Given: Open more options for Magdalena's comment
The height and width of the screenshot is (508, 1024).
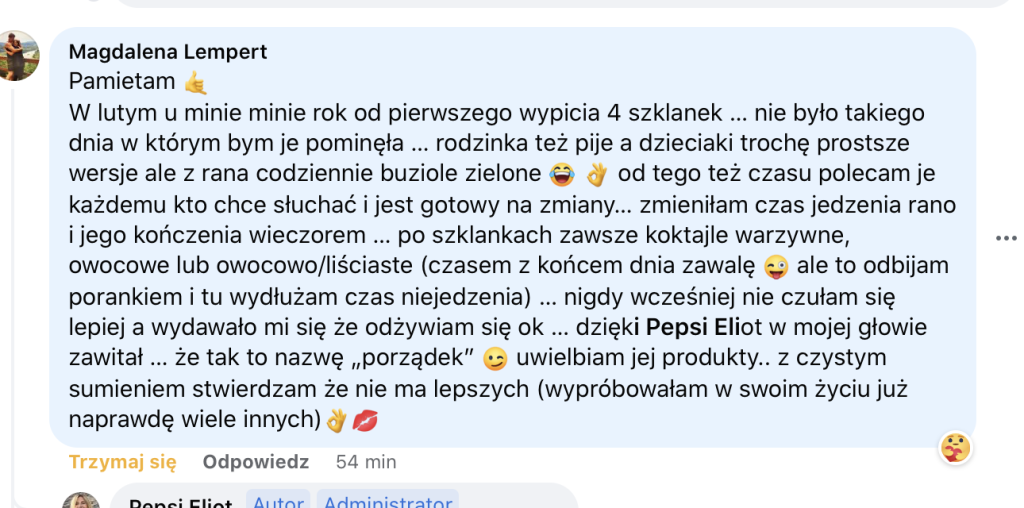Looking at the screenshot, I should click(x=1005, y=238).
